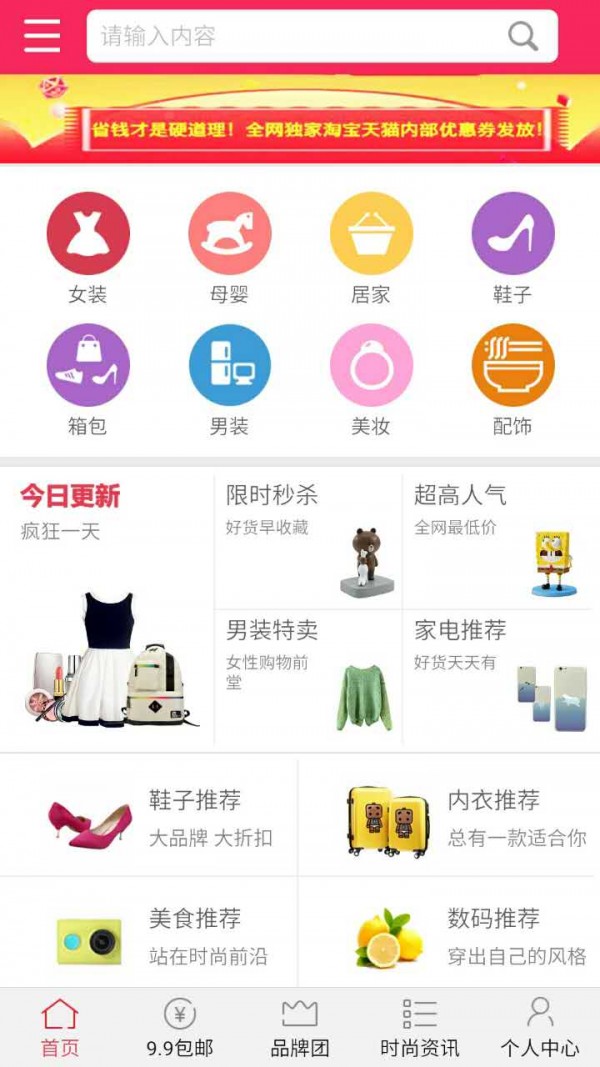View the 美妆 category

point(371,379)
